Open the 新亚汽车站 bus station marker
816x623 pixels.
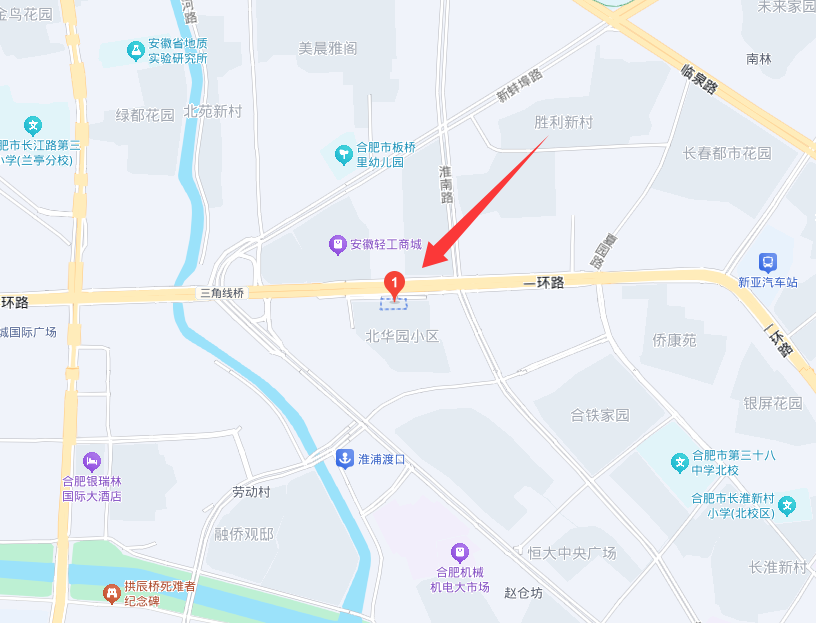pyautogui.click(x=767, y=262)
